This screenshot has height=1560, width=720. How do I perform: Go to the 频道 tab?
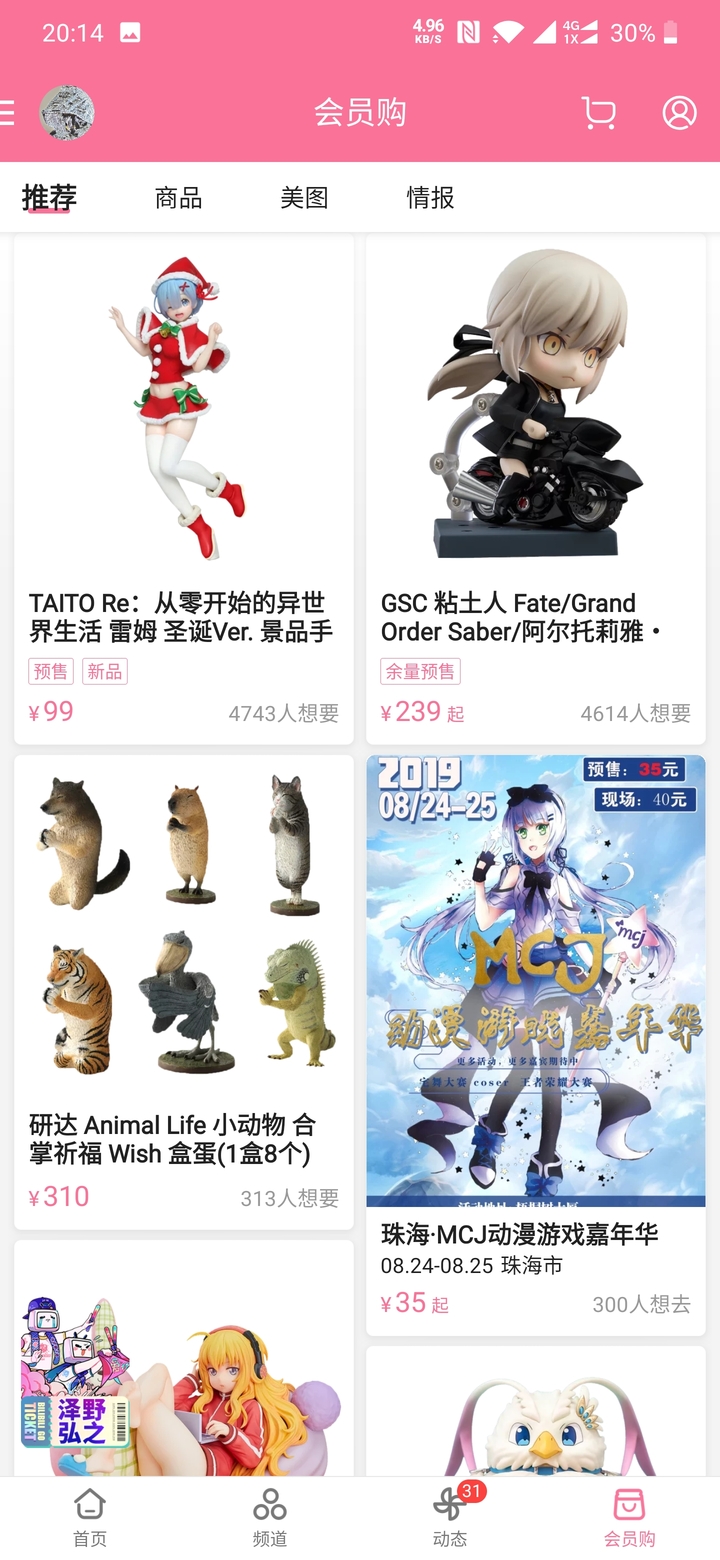(270, 1517)
